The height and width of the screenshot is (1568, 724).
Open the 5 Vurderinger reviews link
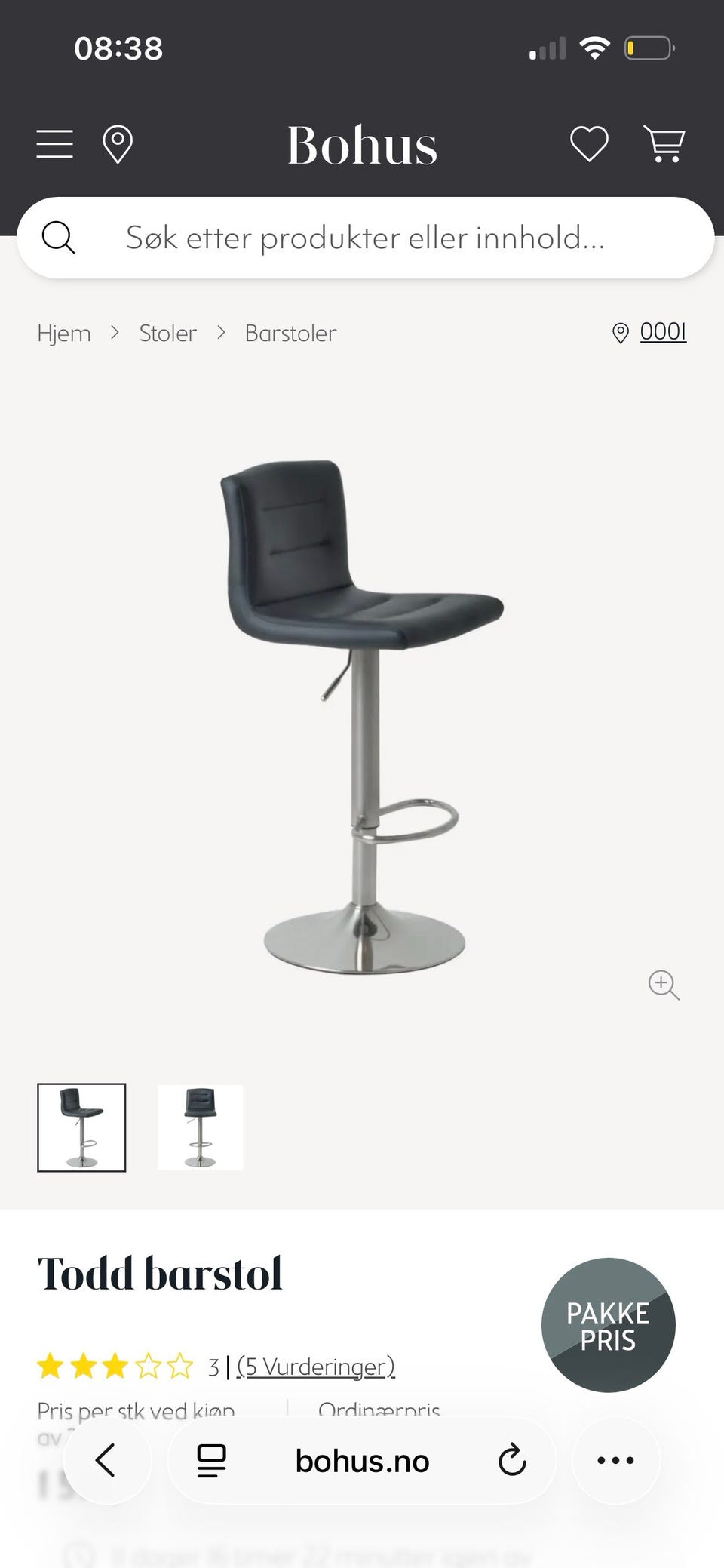pos(315,1367)
